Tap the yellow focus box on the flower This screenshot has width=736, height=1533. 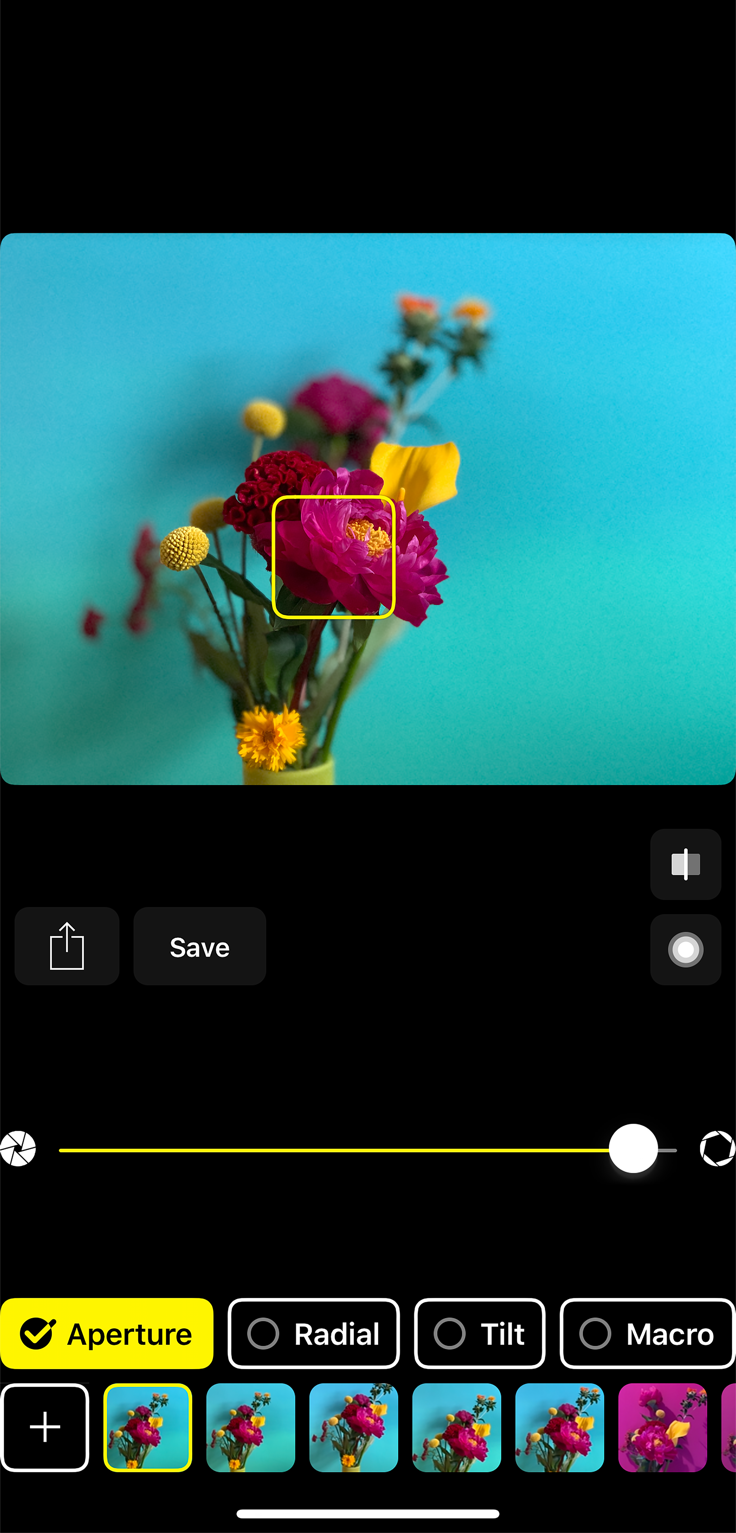[x=334, y=556]
